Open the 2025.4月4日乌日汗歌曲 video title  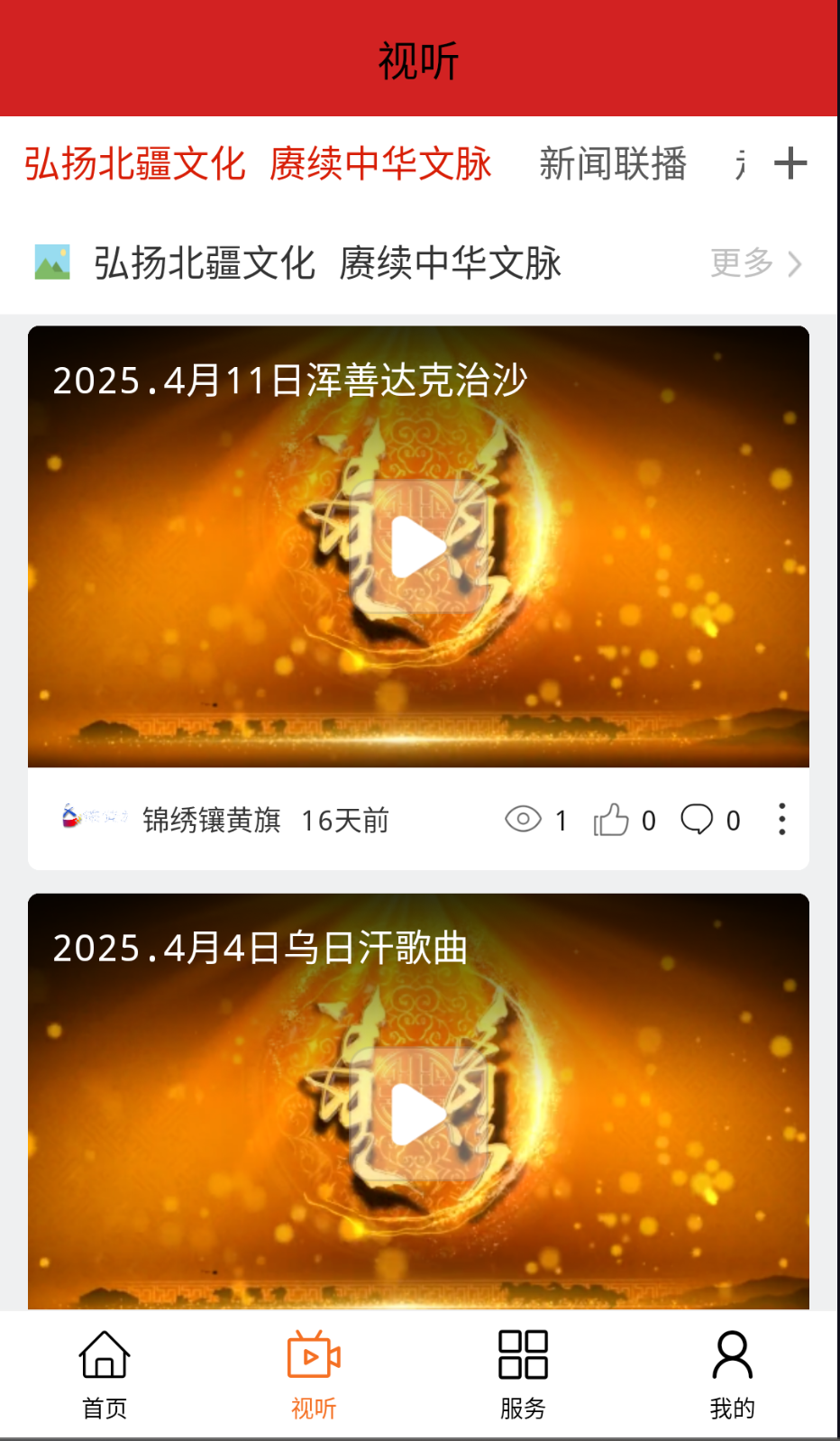click(x=261, y=948)
